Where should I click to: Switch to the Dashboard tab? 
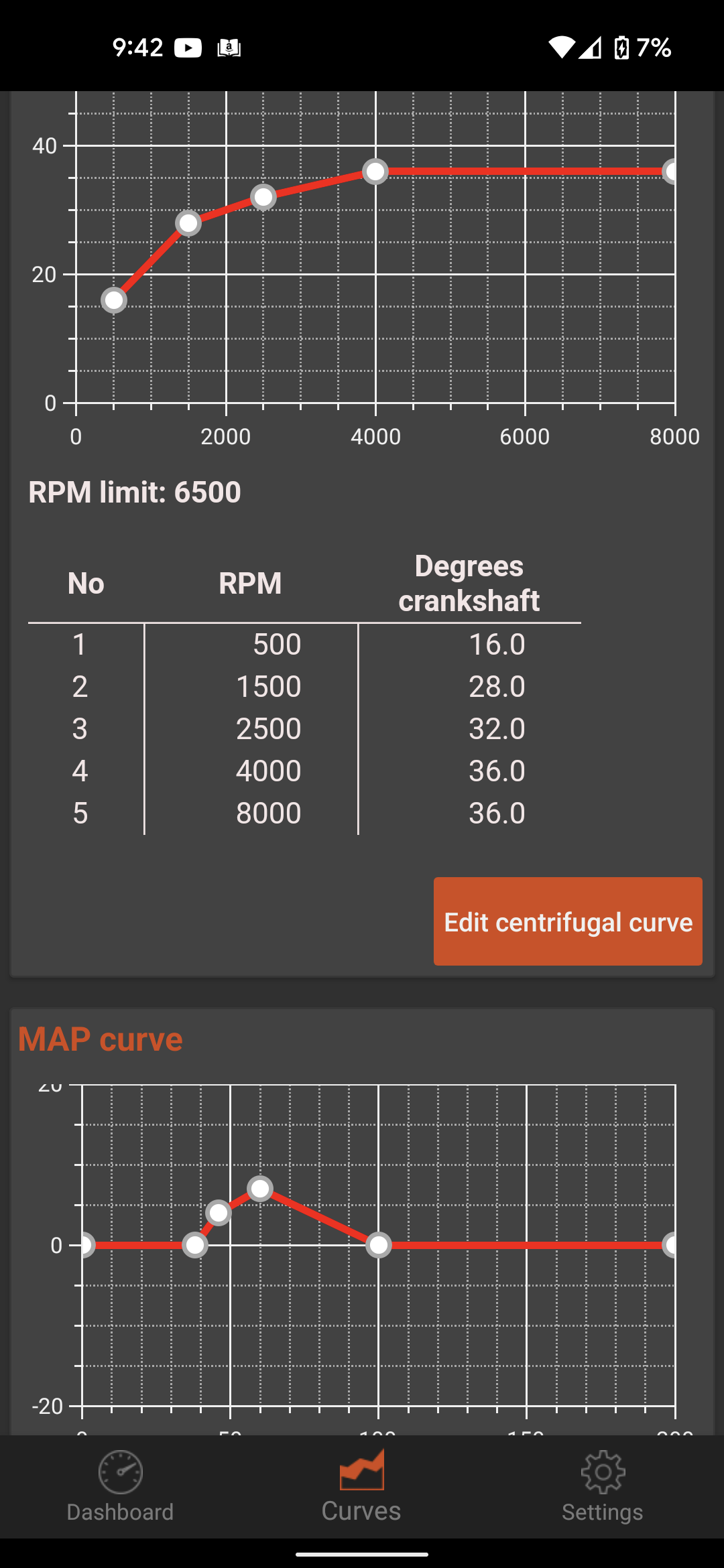point(121,1486)
